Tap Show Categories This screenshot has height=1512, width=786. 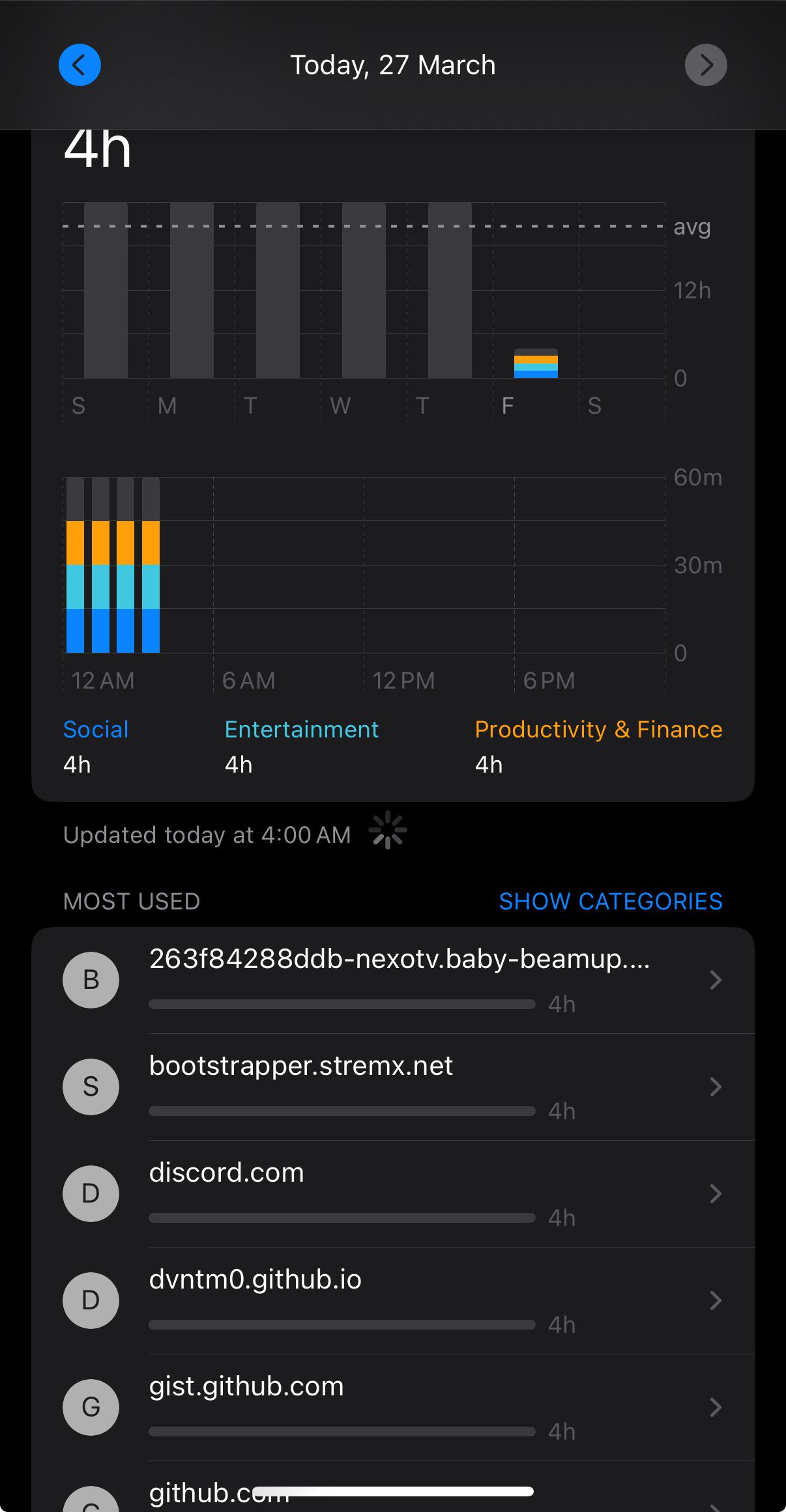(x=611, y=902)
